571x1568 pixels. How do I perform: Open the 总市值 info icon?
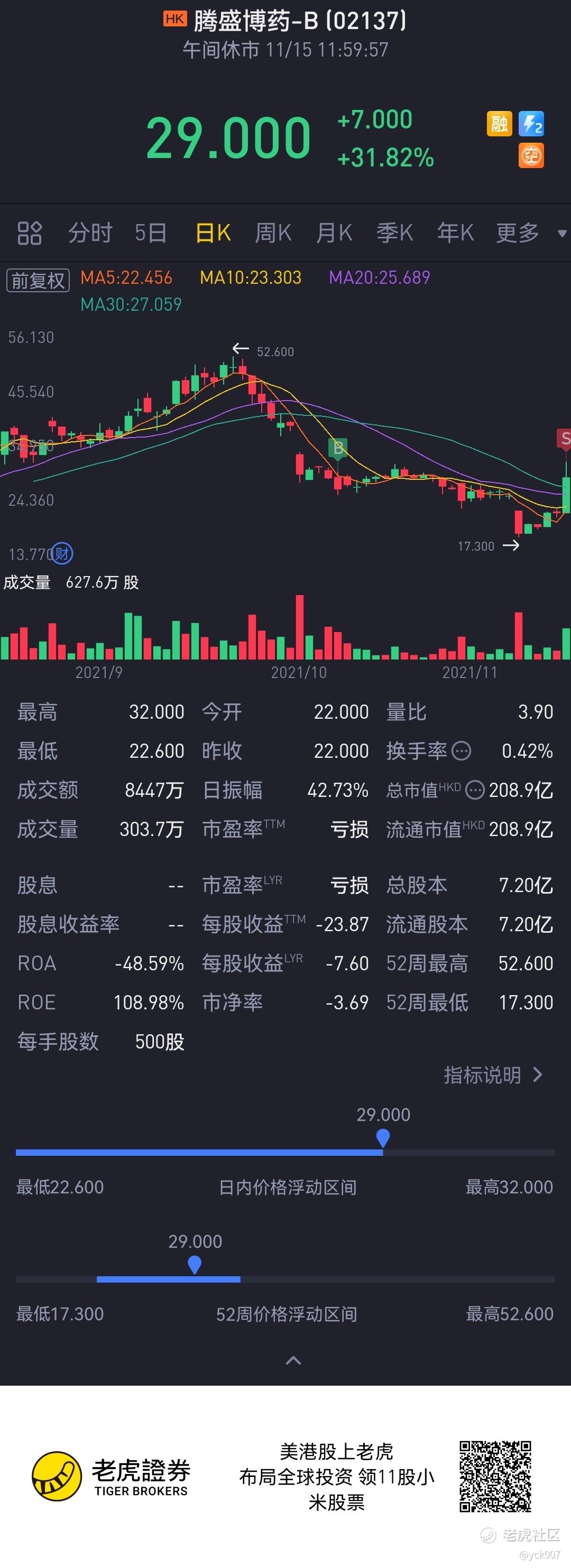(x=474, y=790)
